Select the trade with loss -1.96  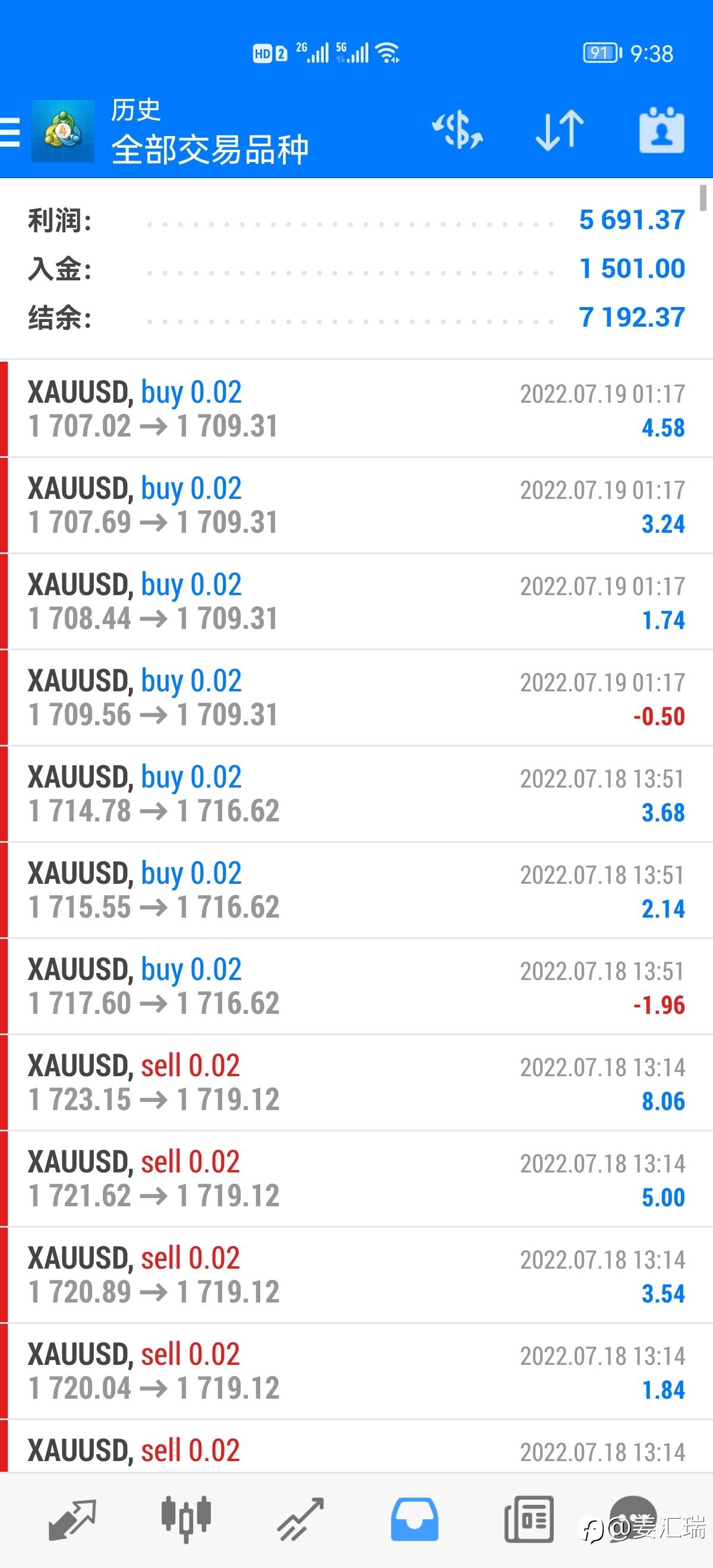[x=356, y=986]
